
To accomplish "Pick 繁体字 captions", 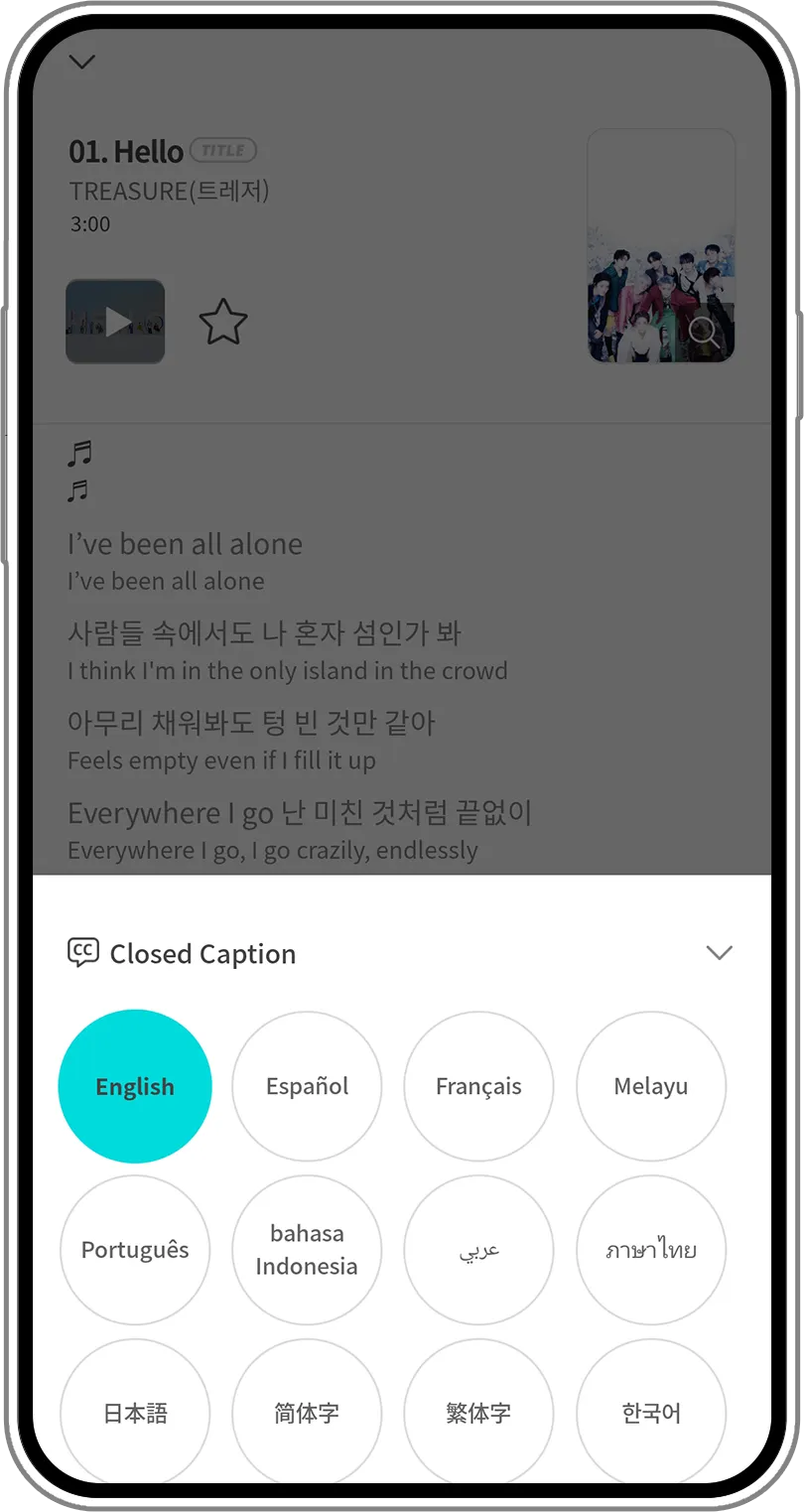I will (x=478, y=1412).
